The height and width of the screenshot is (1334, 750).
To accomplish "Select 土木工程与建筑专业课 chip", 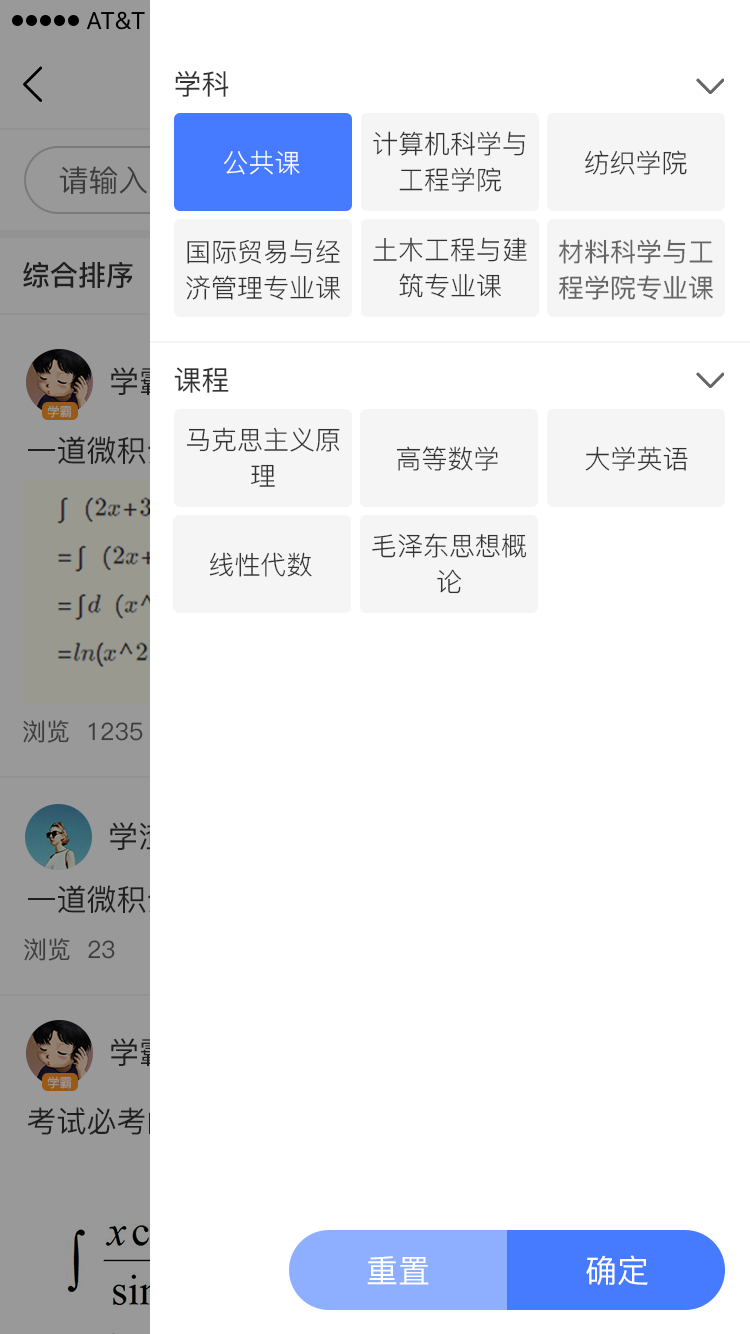I will (x=449, y=268).
